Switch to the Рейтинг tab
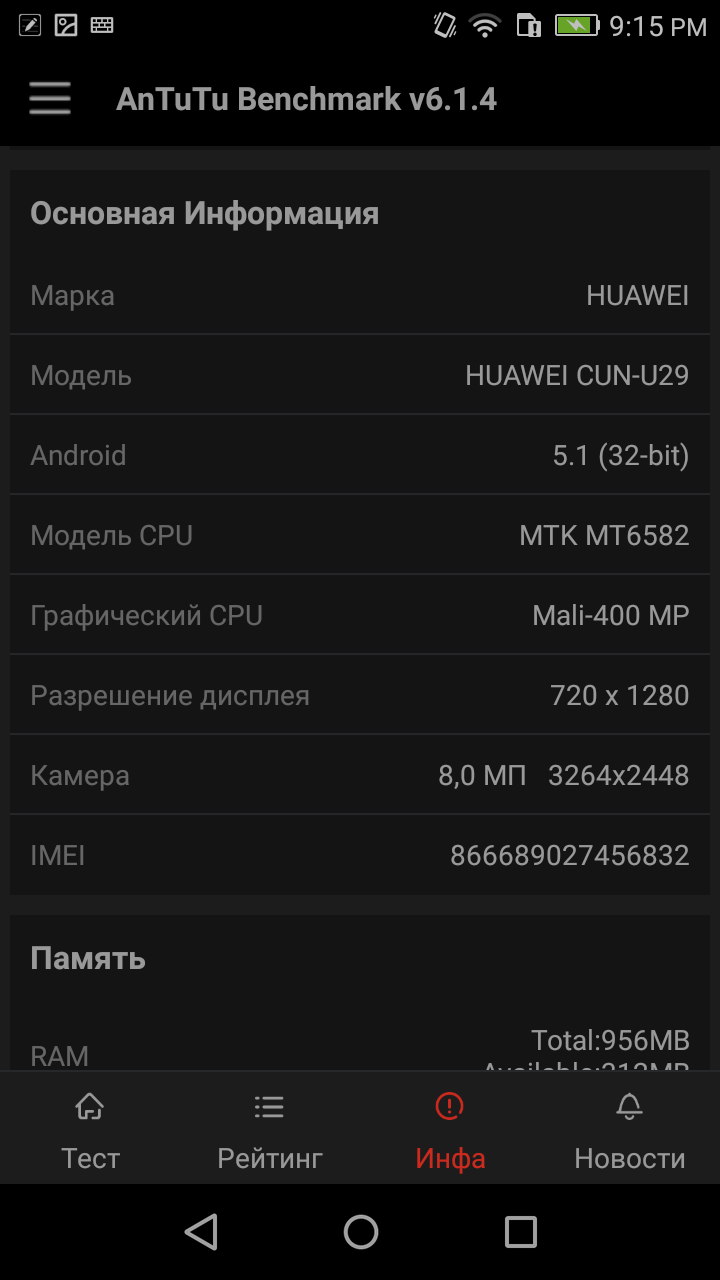720x1280 pixels. [270, 1130]
